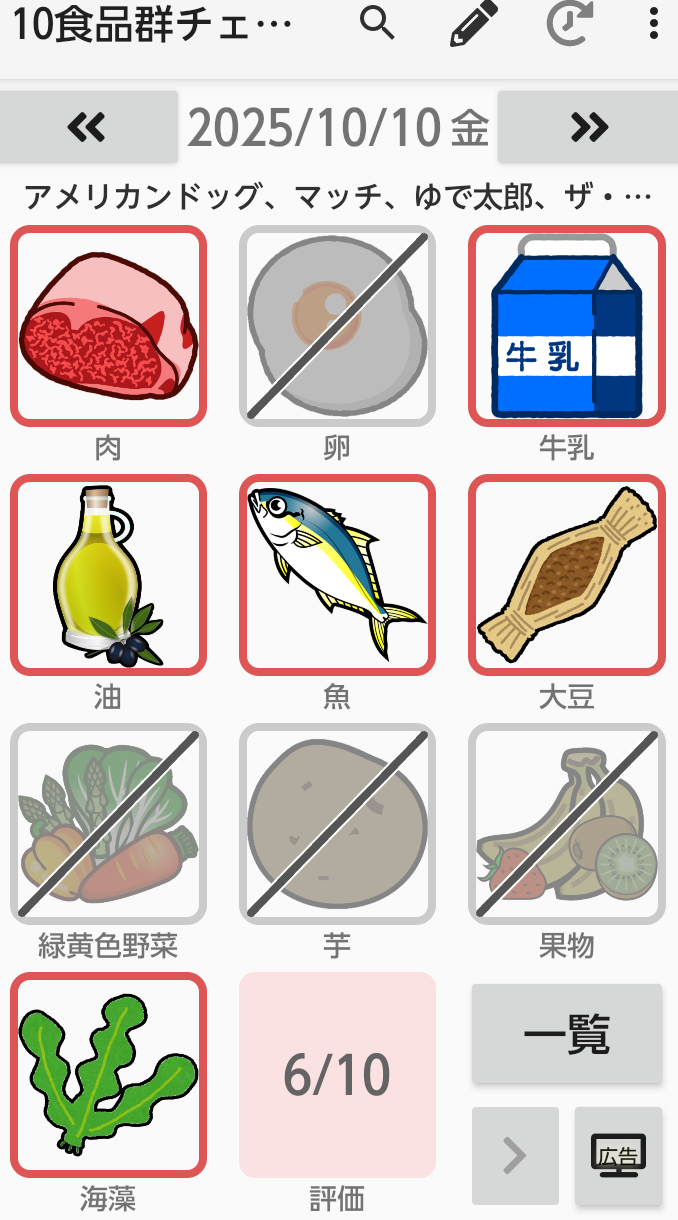Uncheck the 海藻 food group
Image resolution: width=678 pixels, height=1220 pixels.
pos(108,1074)
